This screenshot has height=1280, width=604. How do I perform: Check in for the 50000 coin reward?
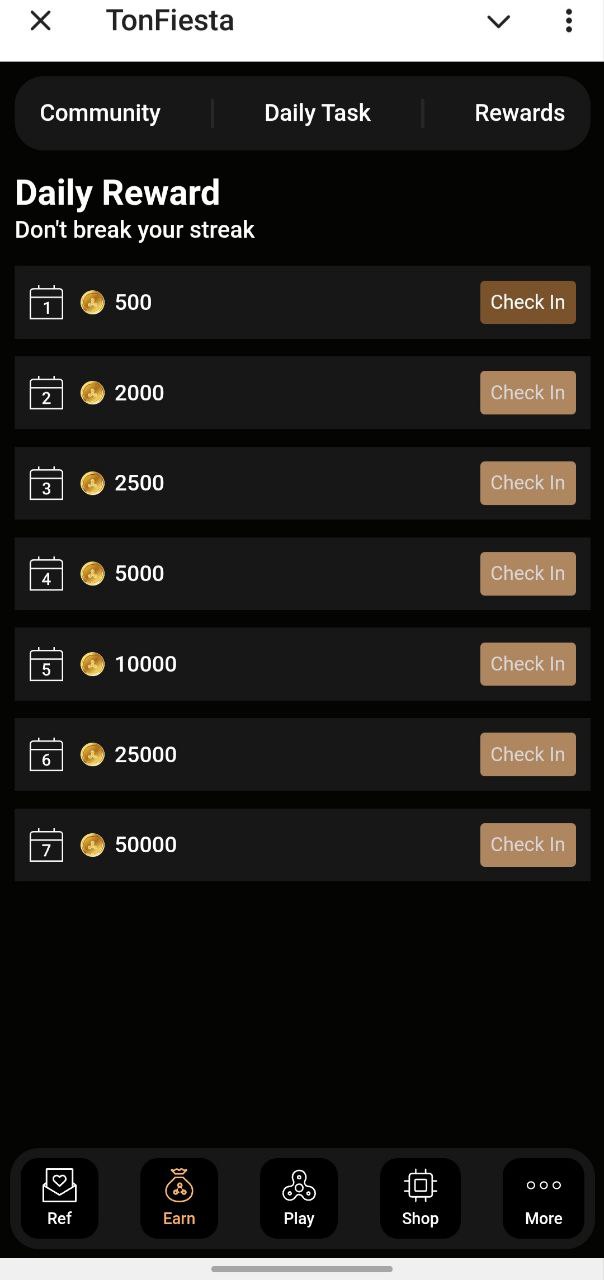point(527,845)
